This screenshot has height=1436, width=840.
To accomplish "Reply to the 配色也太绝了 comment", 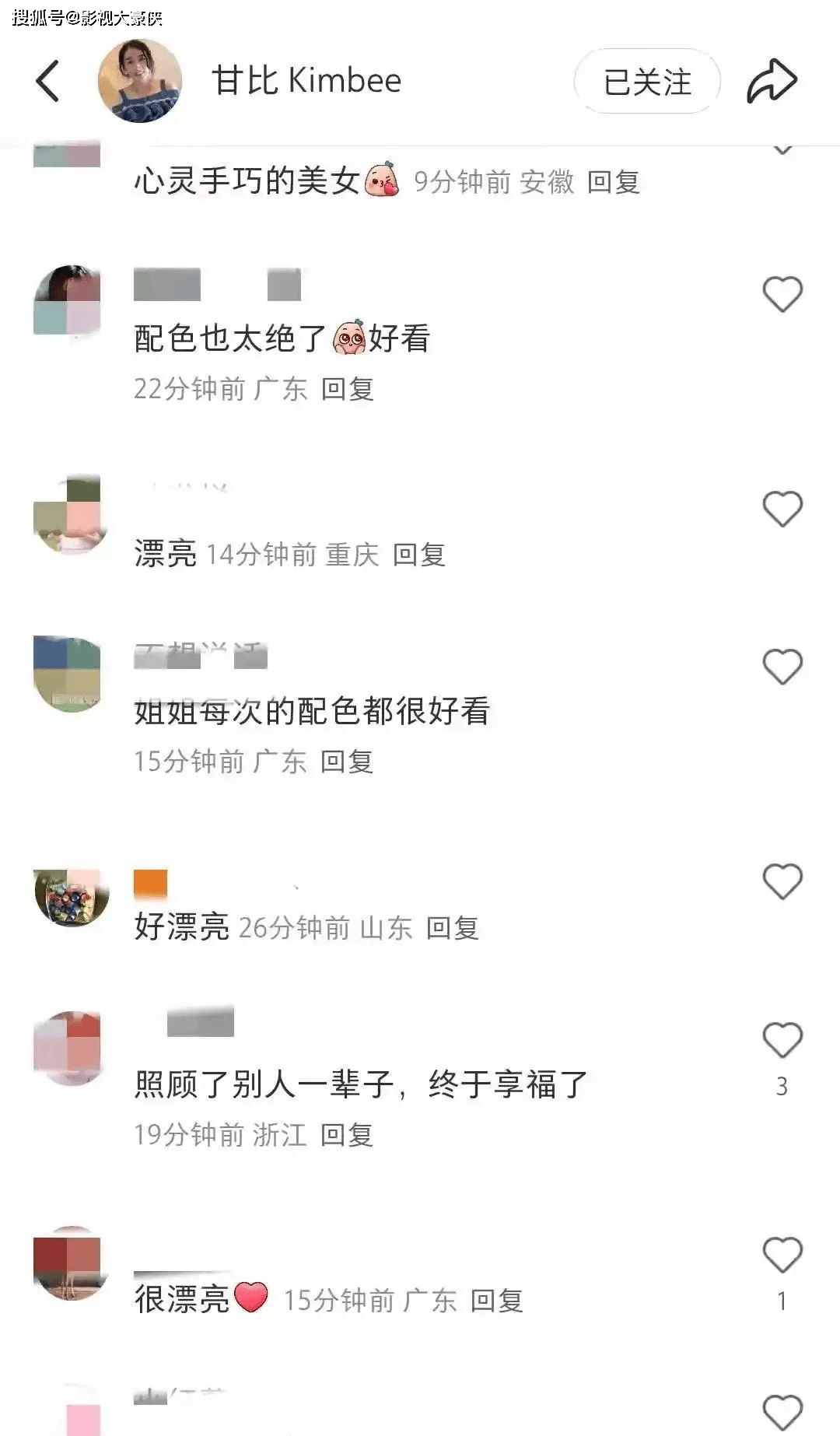I will [x=348, y=388].
